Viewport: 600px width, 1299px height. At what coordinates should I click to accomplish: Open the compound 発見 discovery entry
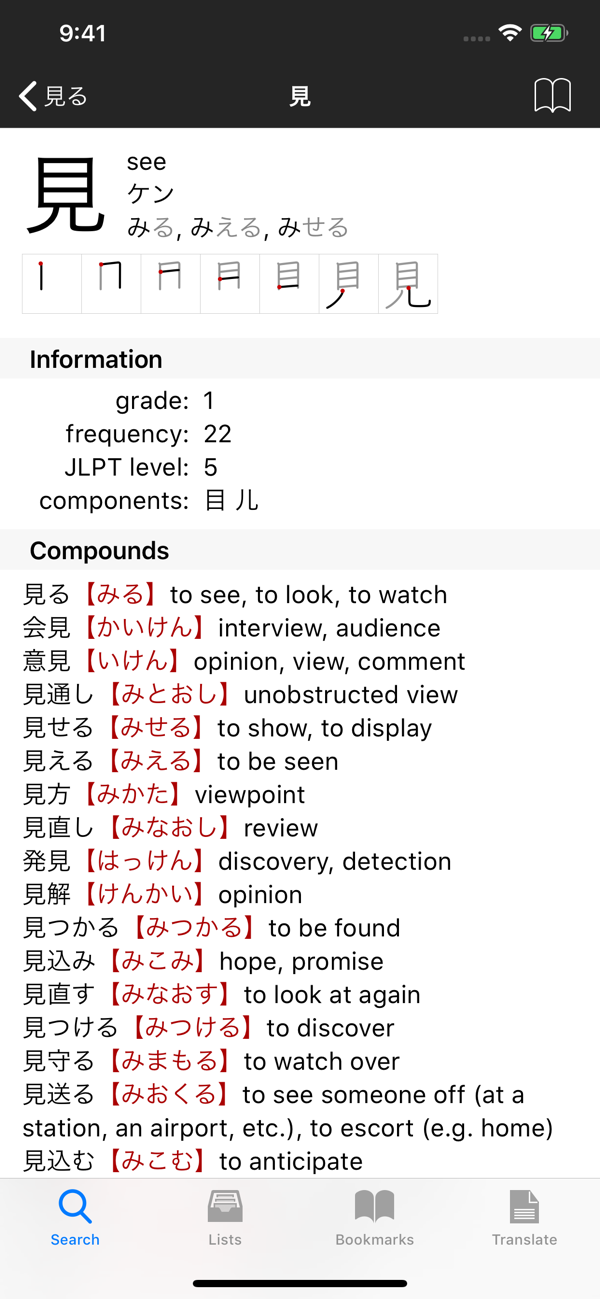(237, 861)
